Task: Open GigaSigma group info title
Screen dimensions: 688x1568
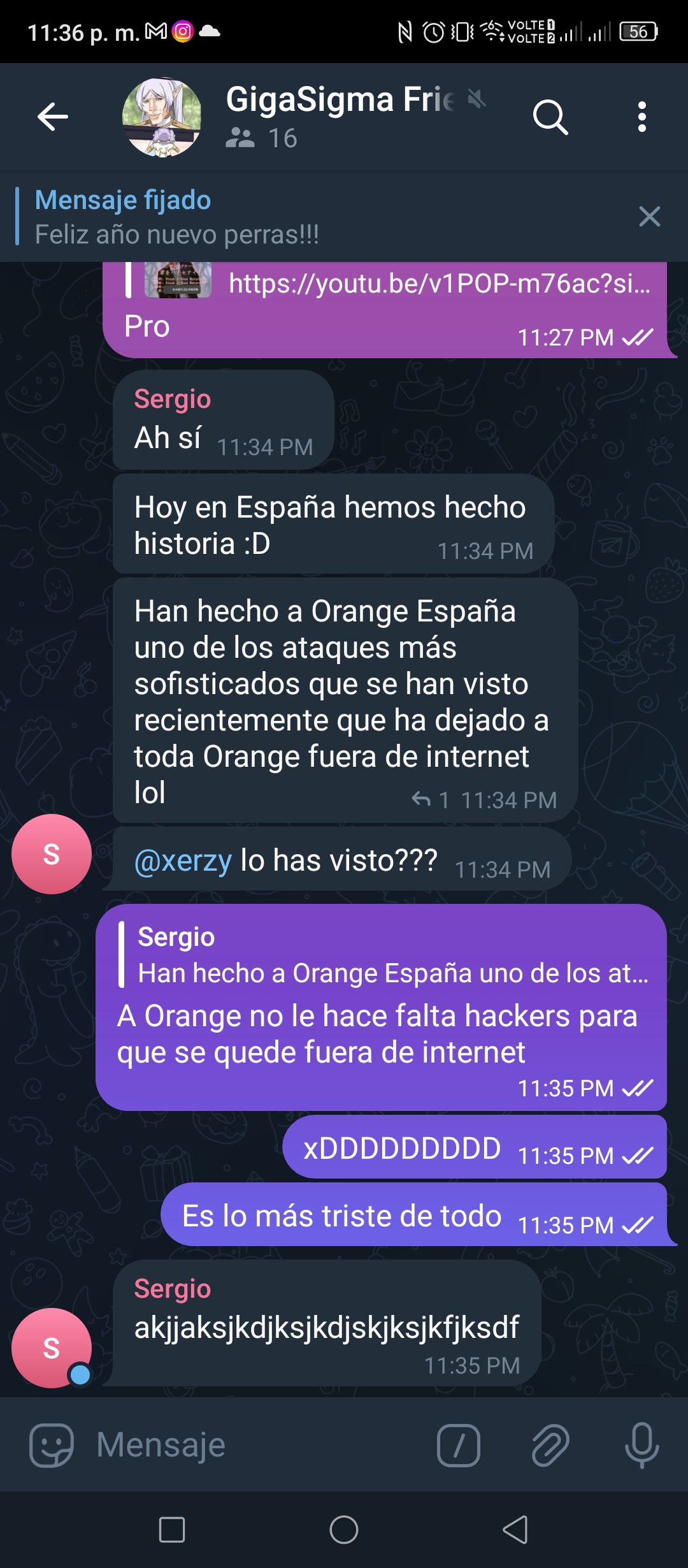Action: (x=340, y=100)
